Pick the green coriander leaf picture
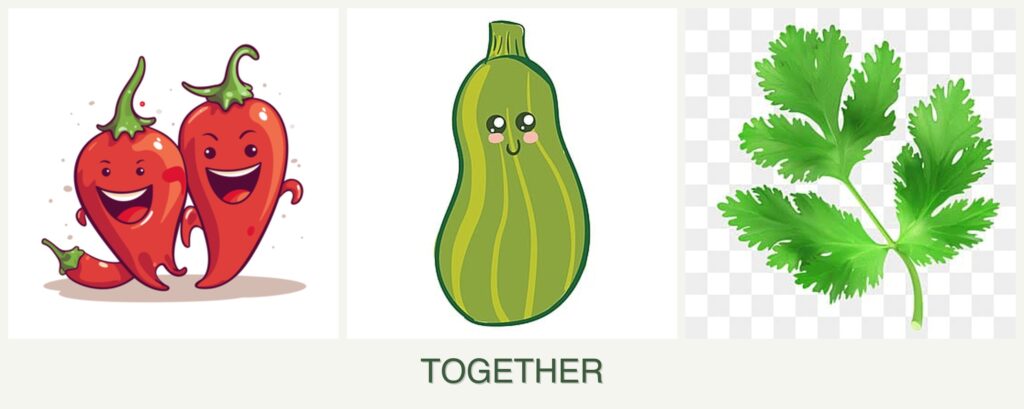The height and width of the screenshot is (409, 1024). click(x=850, y=174)
